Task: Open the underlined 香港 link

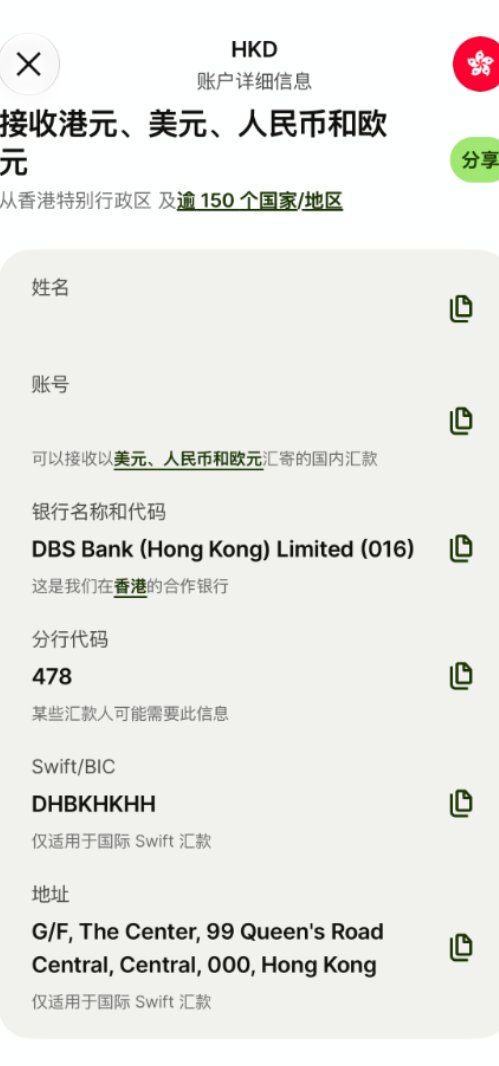Action: pyautogui.click(x=131, y=587)
